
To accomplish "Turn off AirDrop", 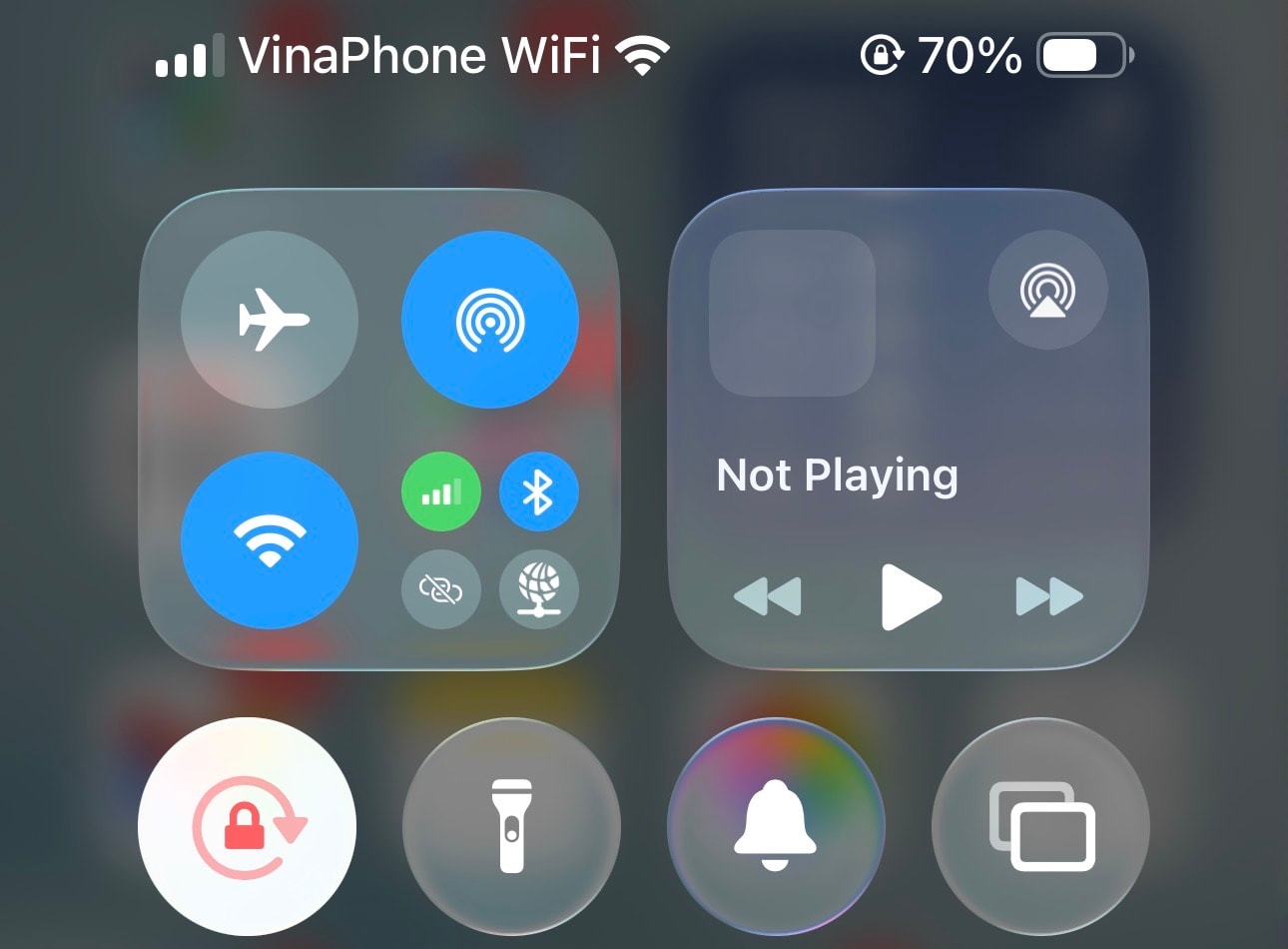I will (x=489, y=320).
